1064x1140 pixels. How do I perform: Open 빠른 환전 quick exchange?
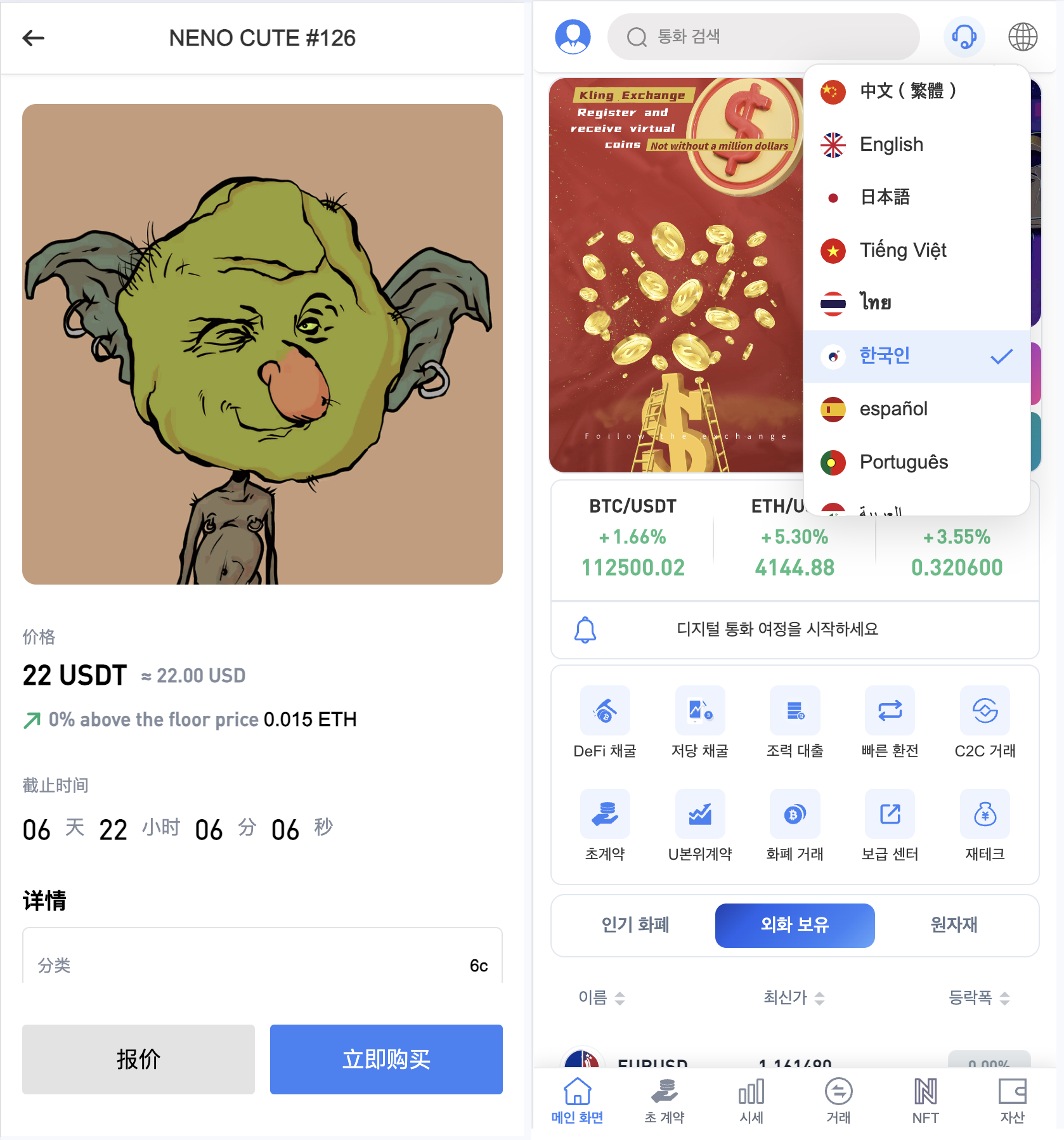point(890,723)
